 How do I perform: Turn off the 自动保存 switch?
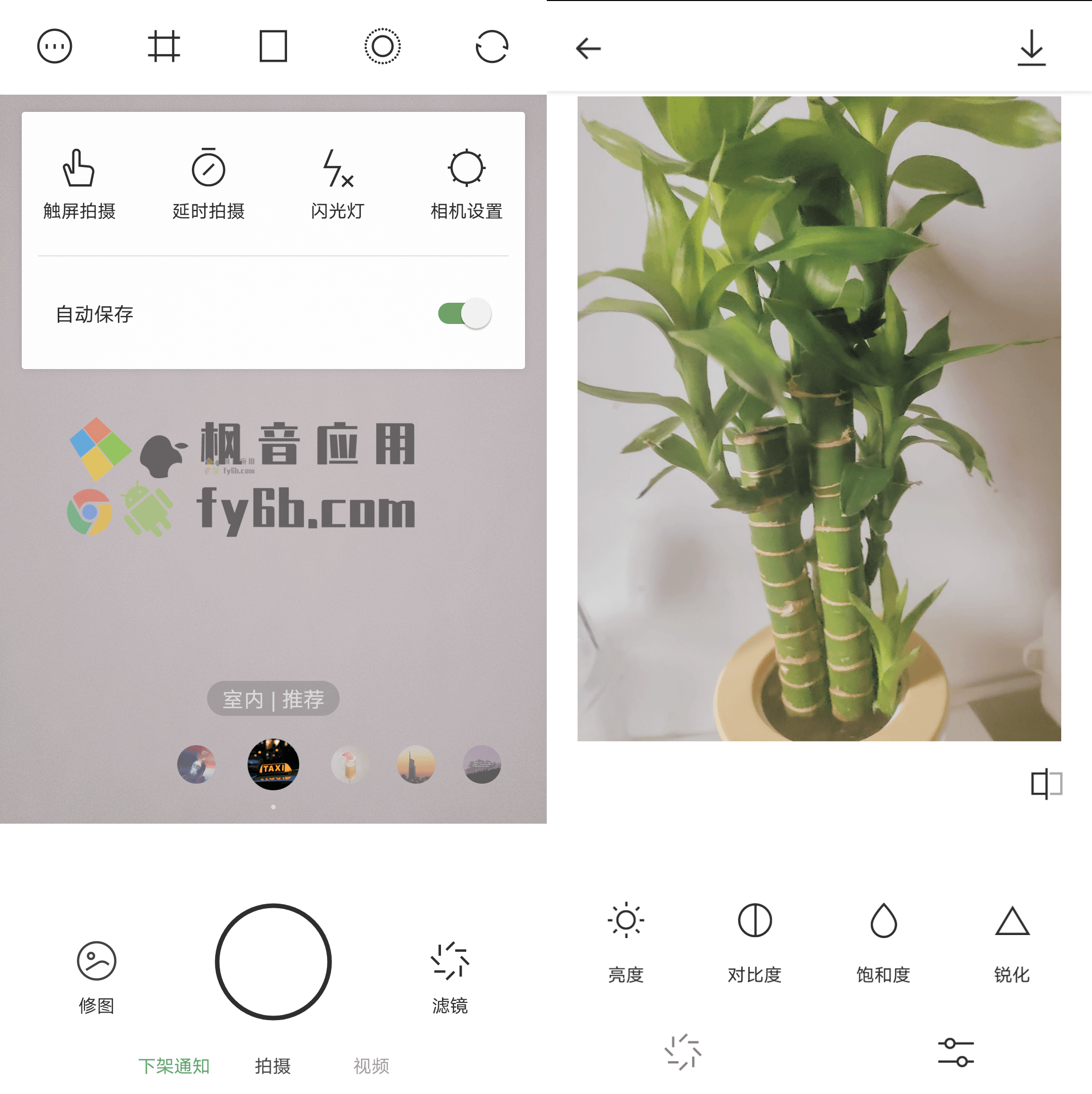(x=464, y=314)
